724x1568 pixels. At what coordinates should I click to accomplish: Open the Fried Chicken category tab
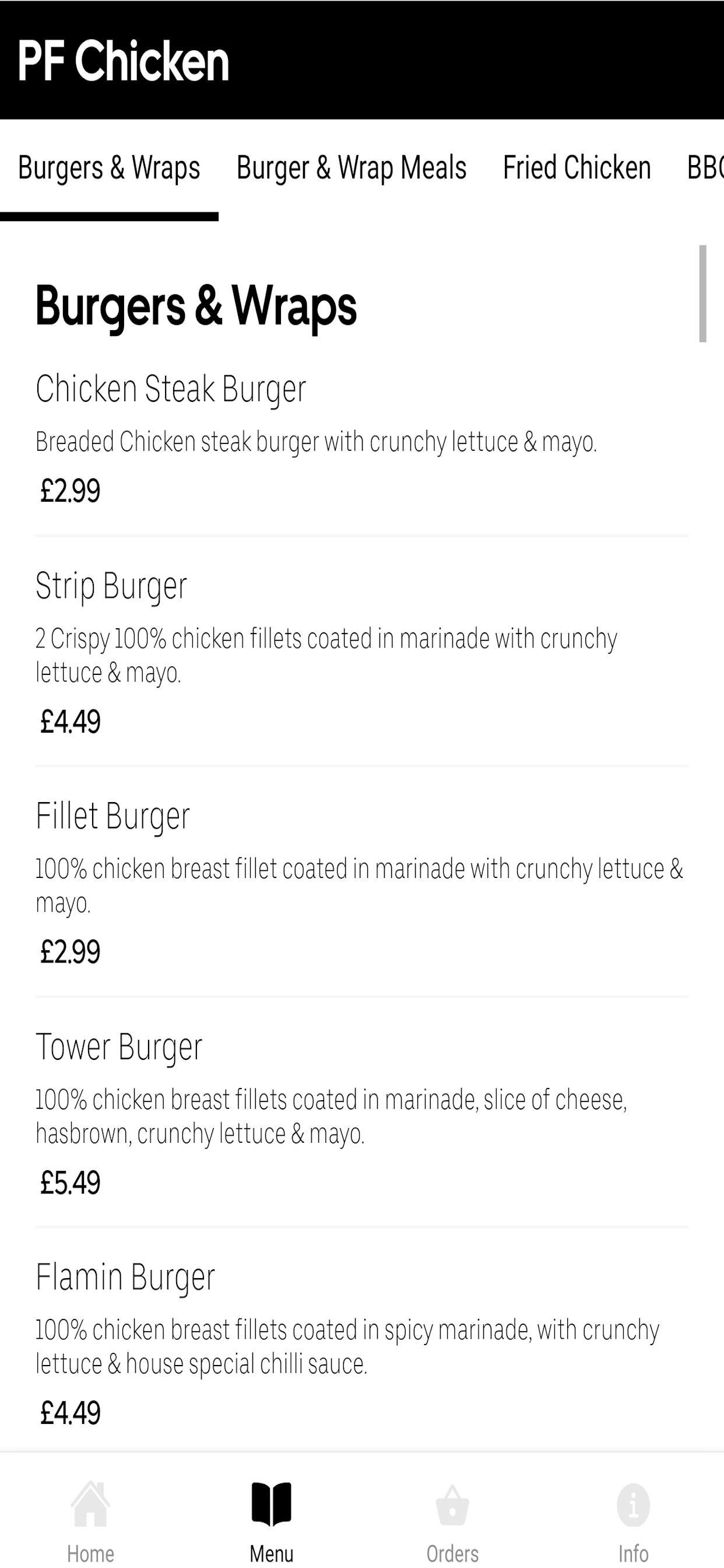[x=577, y=168]
